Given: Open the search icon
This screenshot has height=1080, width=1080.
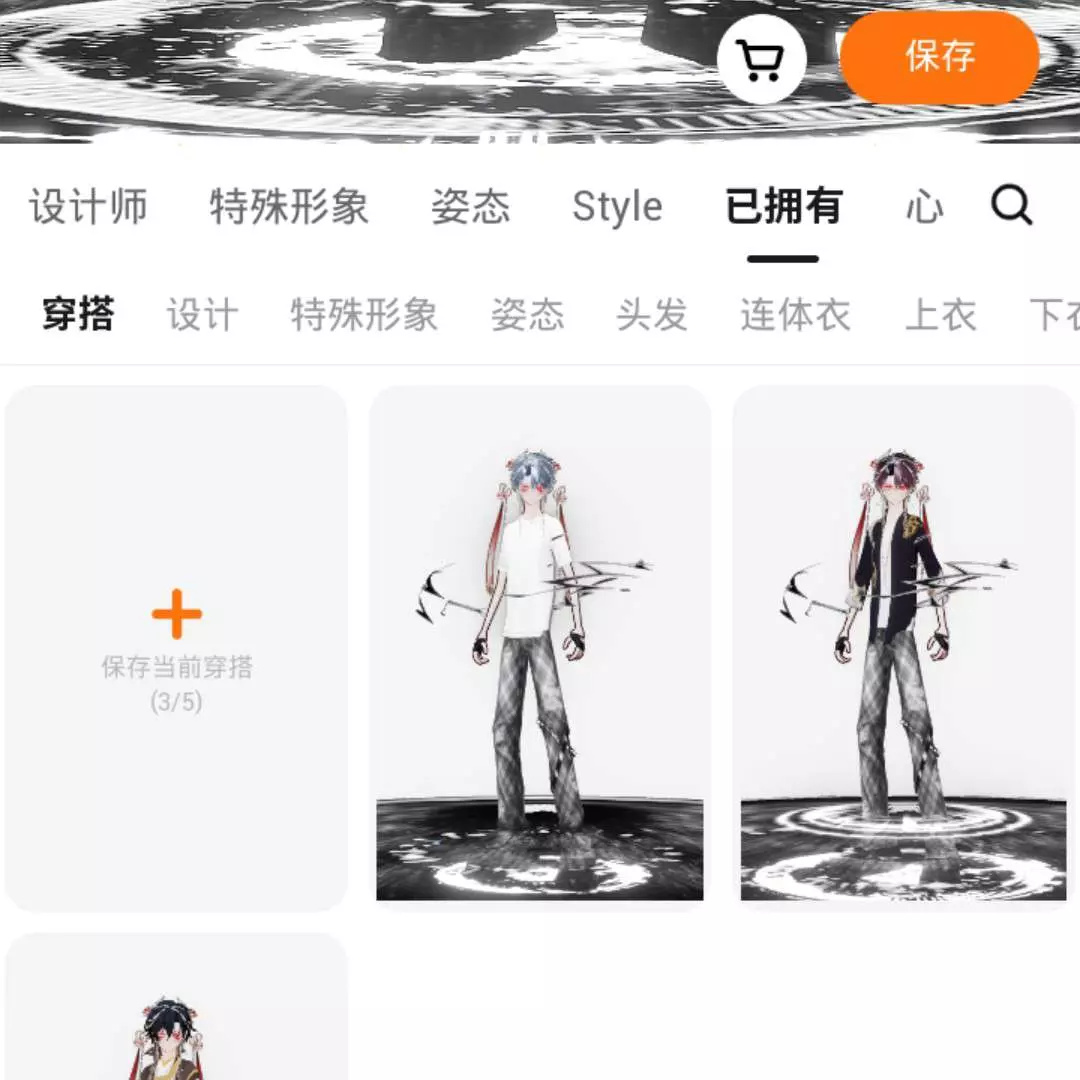Looking at the screenshot, I should pos(1011,206).
